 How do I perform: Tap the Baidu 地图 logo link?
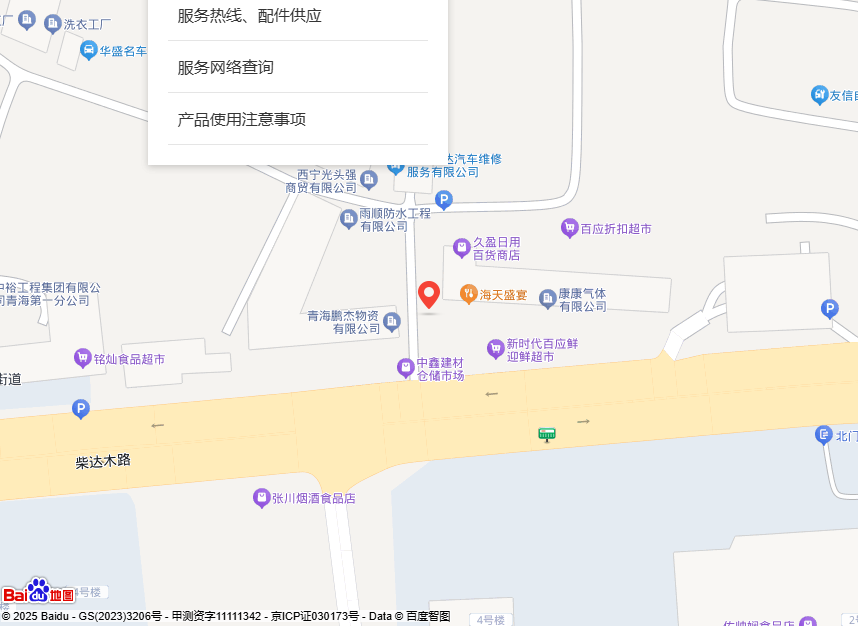pos(38,592)
